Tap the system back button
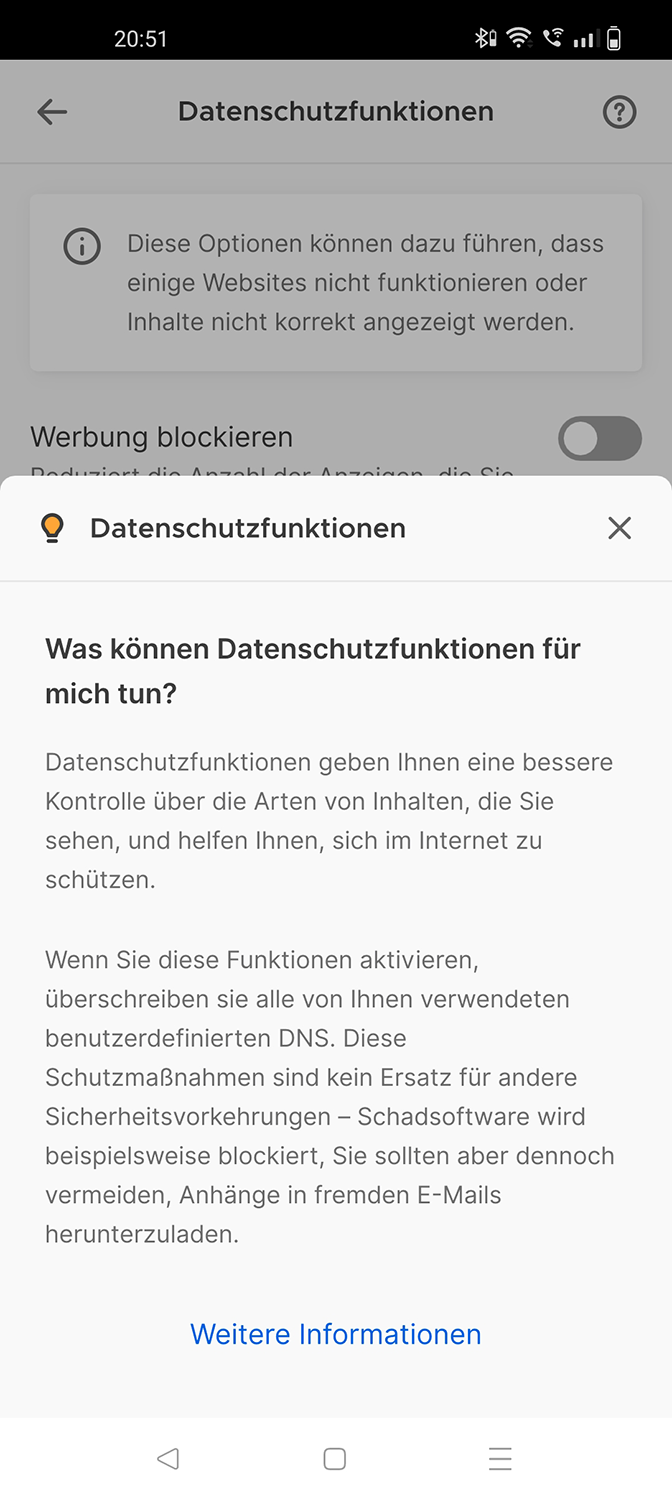Screen dimensions: 672x1500 coord(168,1459)
